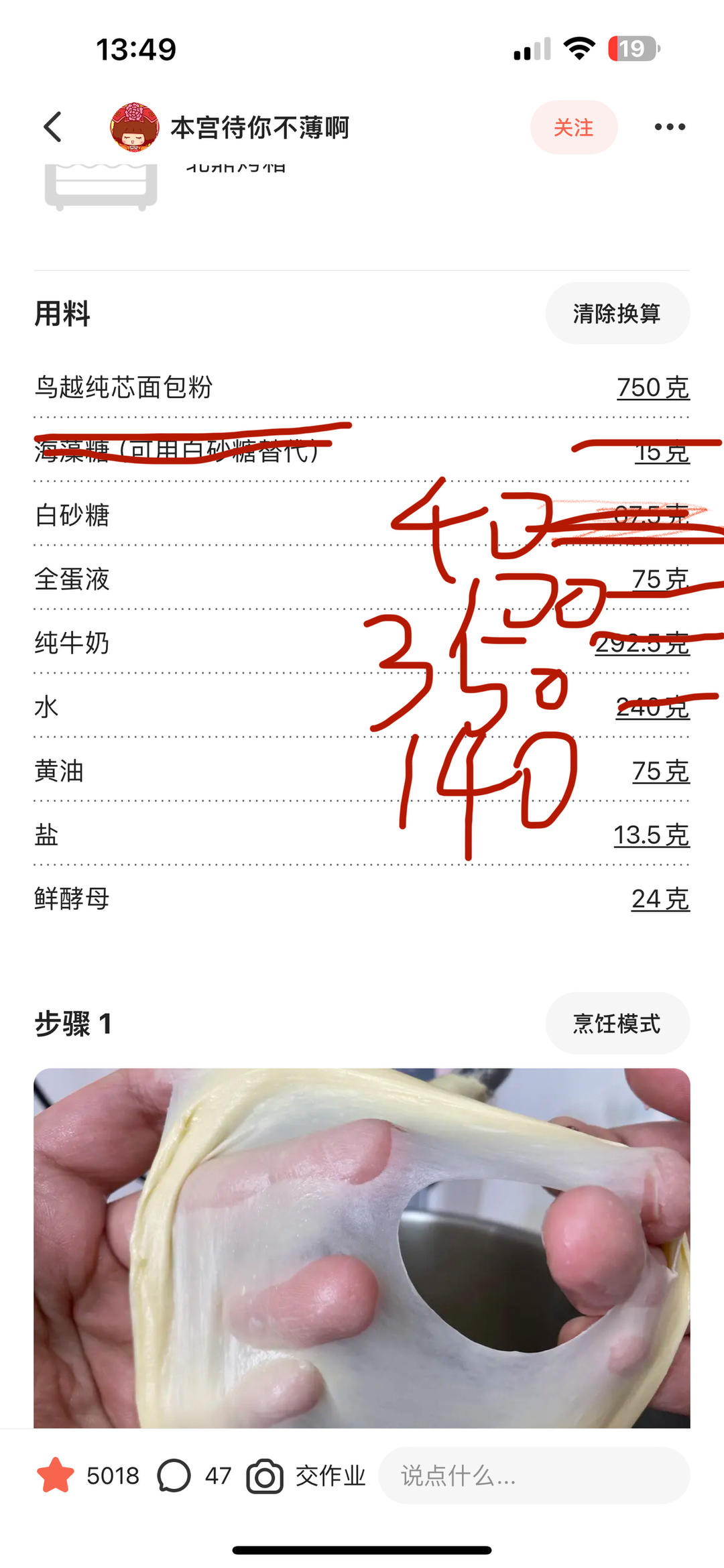
Task: Tap the 24克 fresh yeast amount
Action: click(x=660, y=899)
